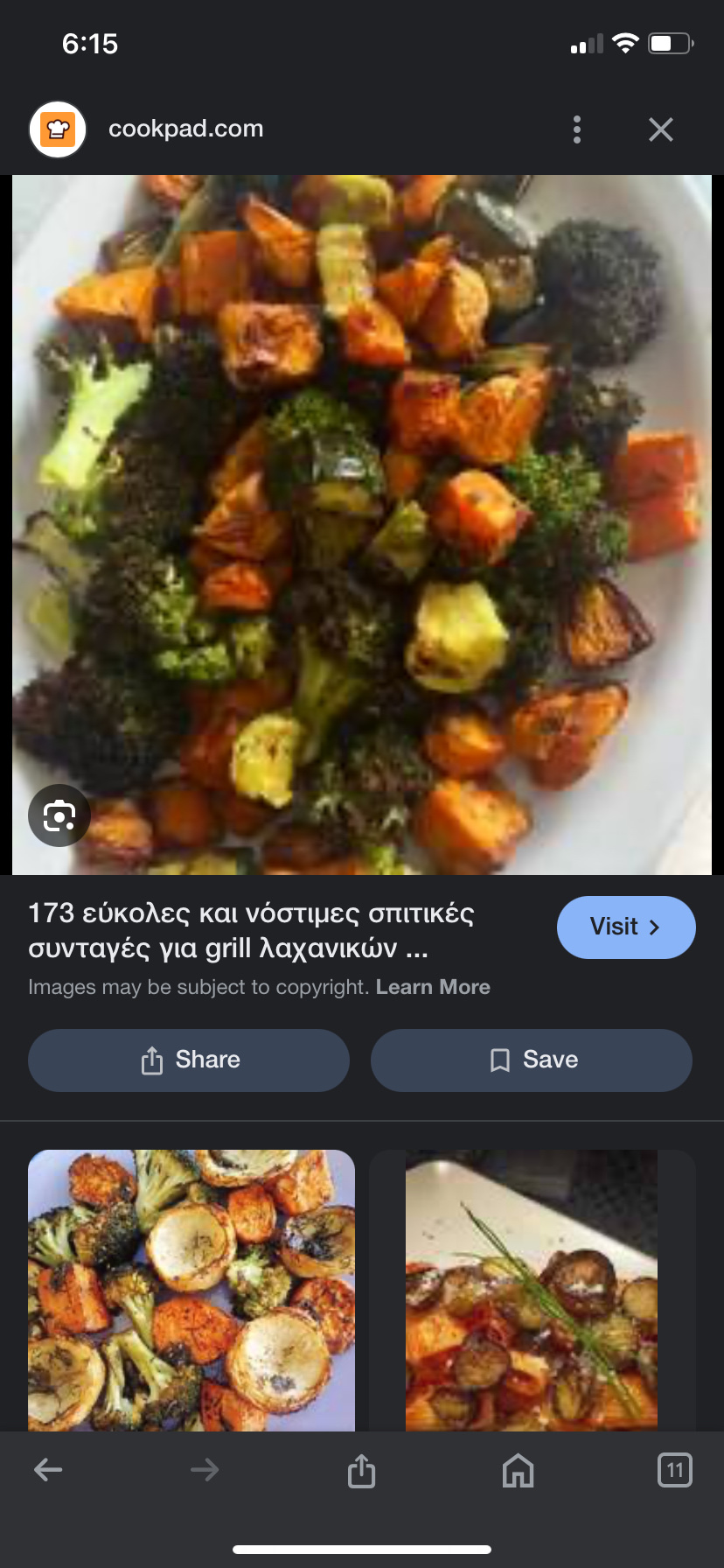Navigate back with the back arrow

point(48,1470)
